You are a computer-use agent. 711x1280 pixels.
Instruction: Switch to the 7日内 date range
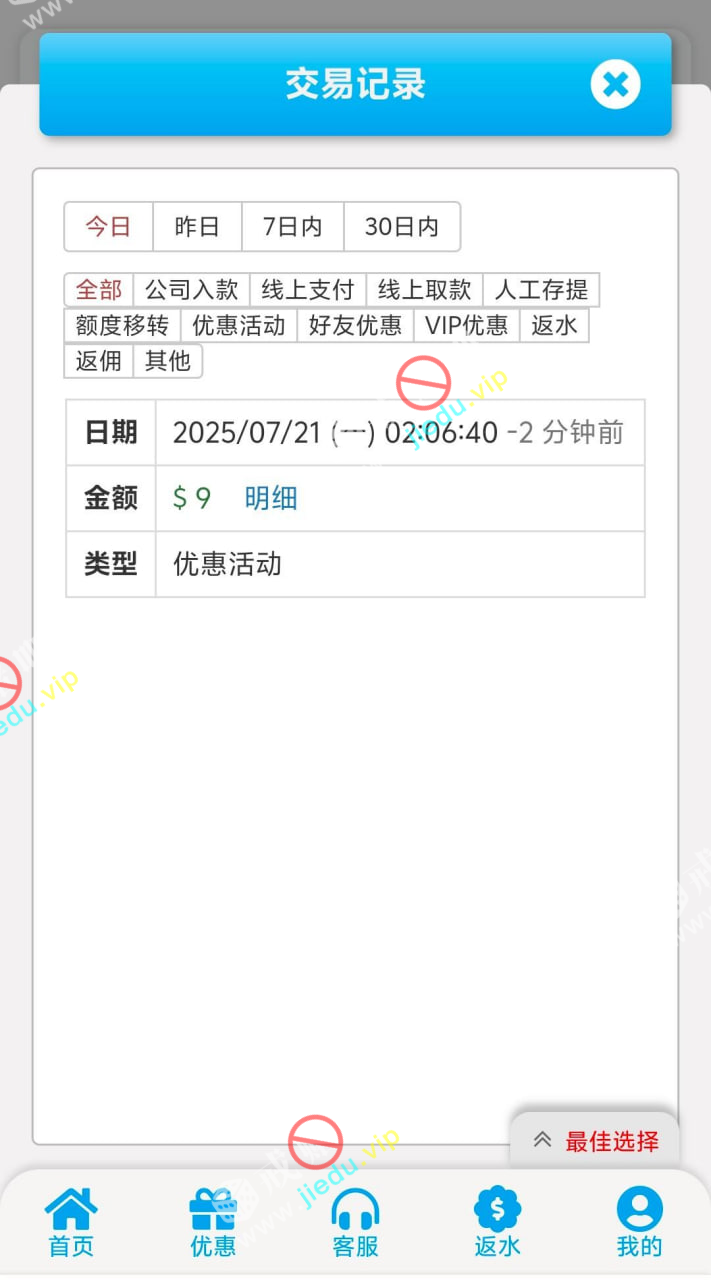pos(292,227)
